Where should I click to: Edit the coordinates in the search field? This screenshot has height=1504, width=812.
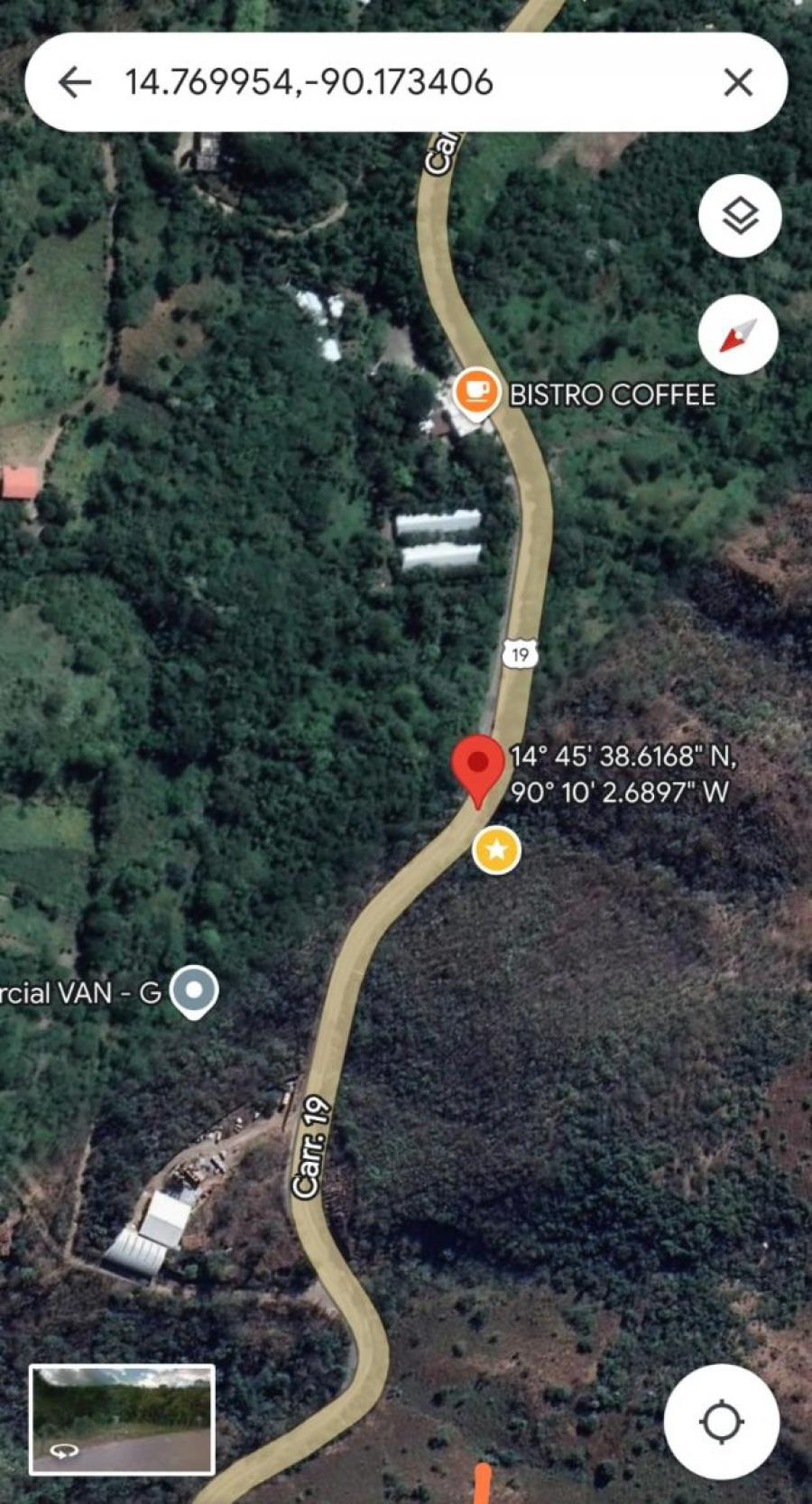click(x=361, y=83)
